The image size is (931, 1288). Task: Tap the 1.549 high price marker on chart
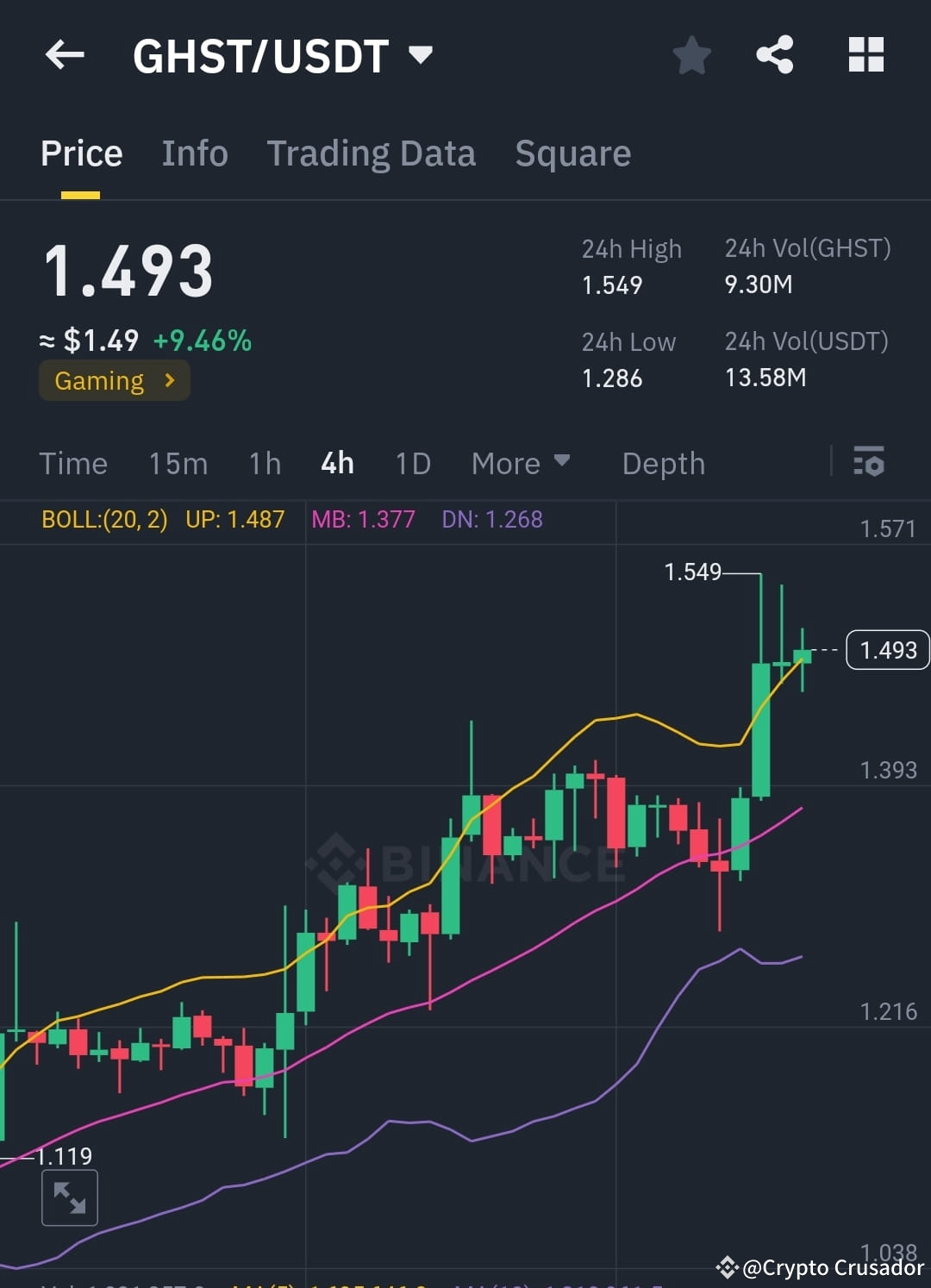click(694, 572)
